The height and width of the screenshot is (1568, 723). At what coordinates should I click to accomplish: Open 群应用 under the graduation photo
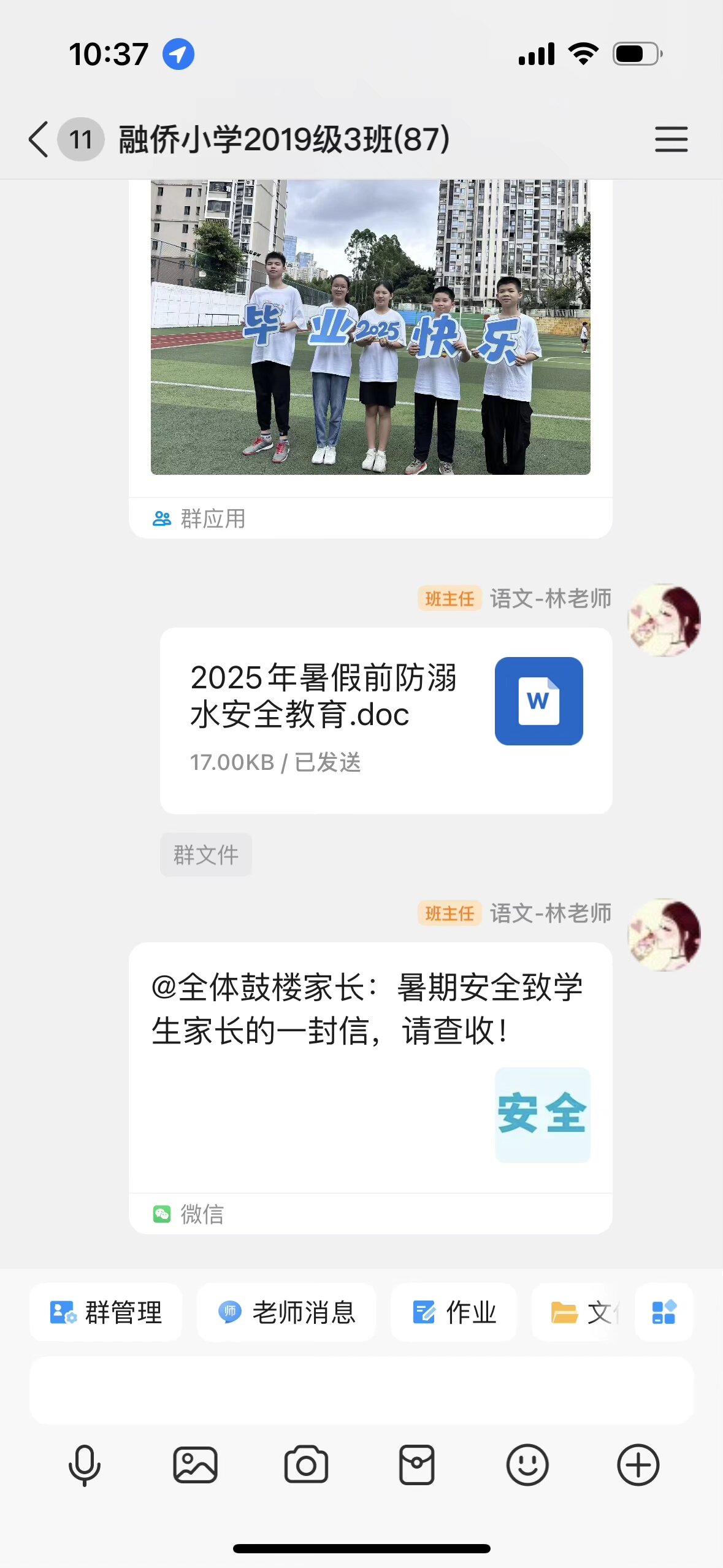click(x=200, y=518)
